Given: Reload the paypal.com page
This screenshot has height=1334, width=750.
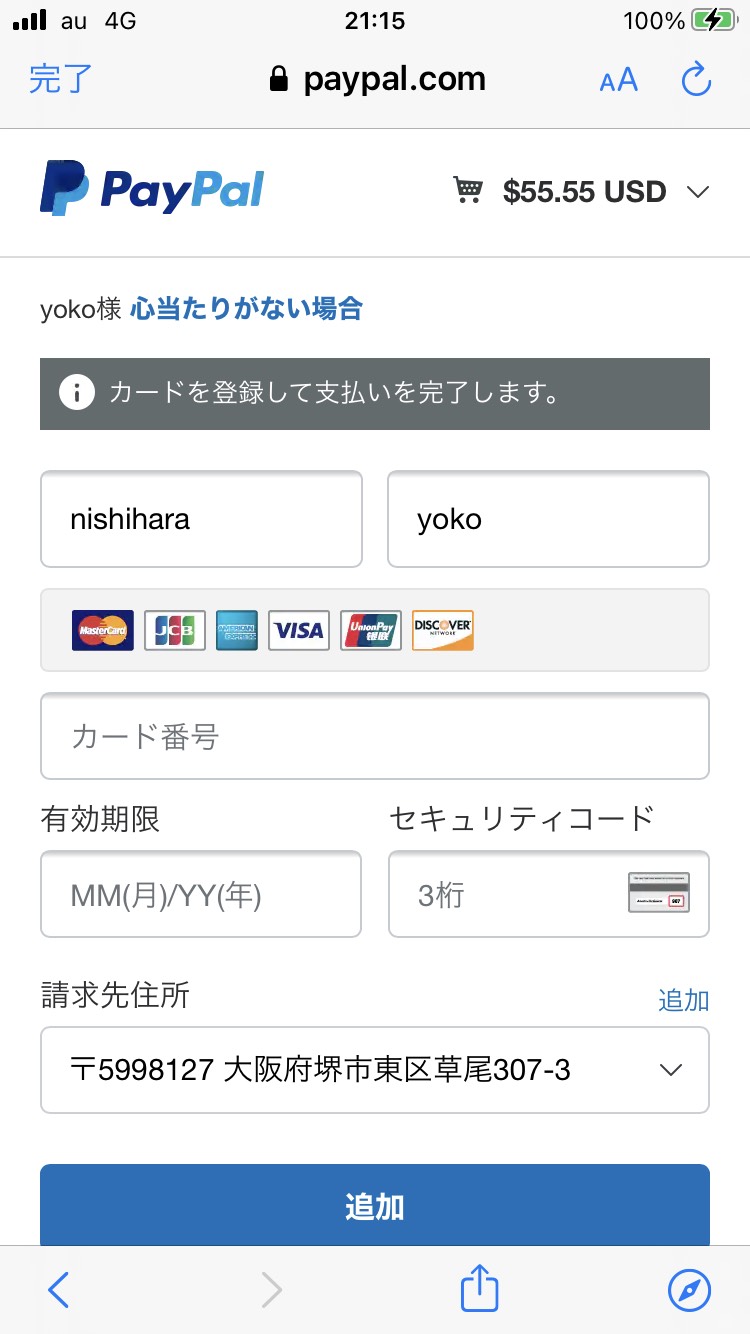Looking at the screenshot, I should point(696,79).
